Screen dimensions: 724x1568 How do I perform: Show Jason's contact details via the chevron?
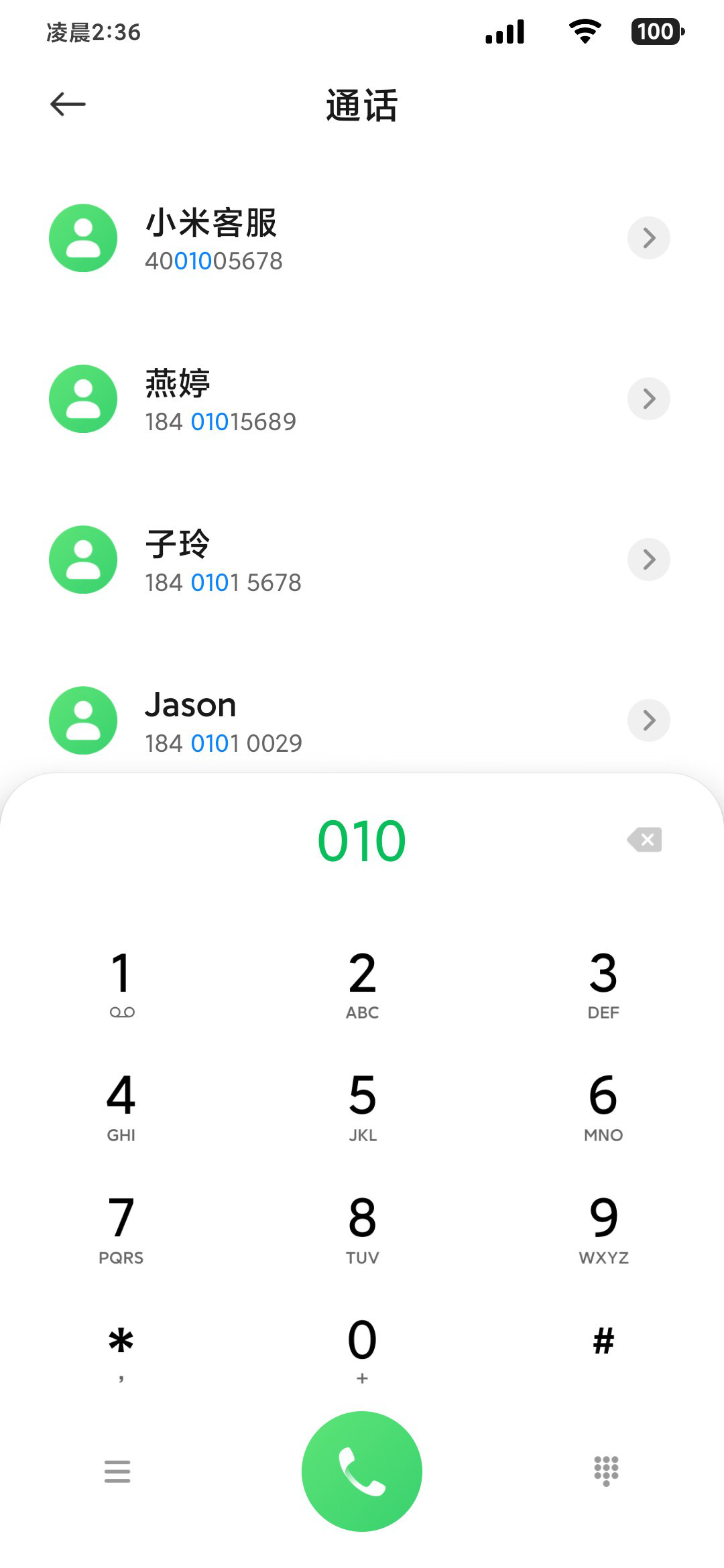[x=648, y=720]
